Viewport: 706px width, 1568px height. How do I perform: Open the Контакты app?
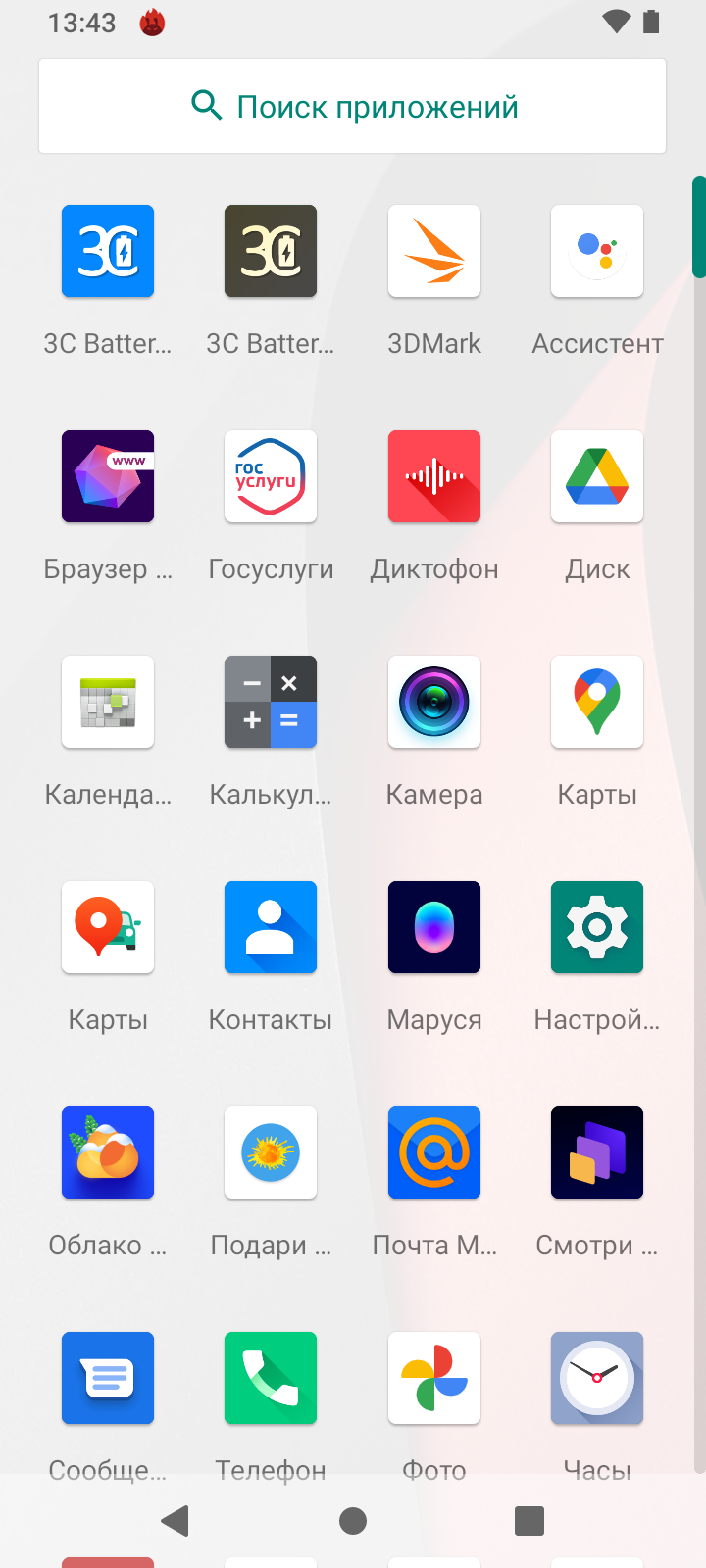point(271,927)
